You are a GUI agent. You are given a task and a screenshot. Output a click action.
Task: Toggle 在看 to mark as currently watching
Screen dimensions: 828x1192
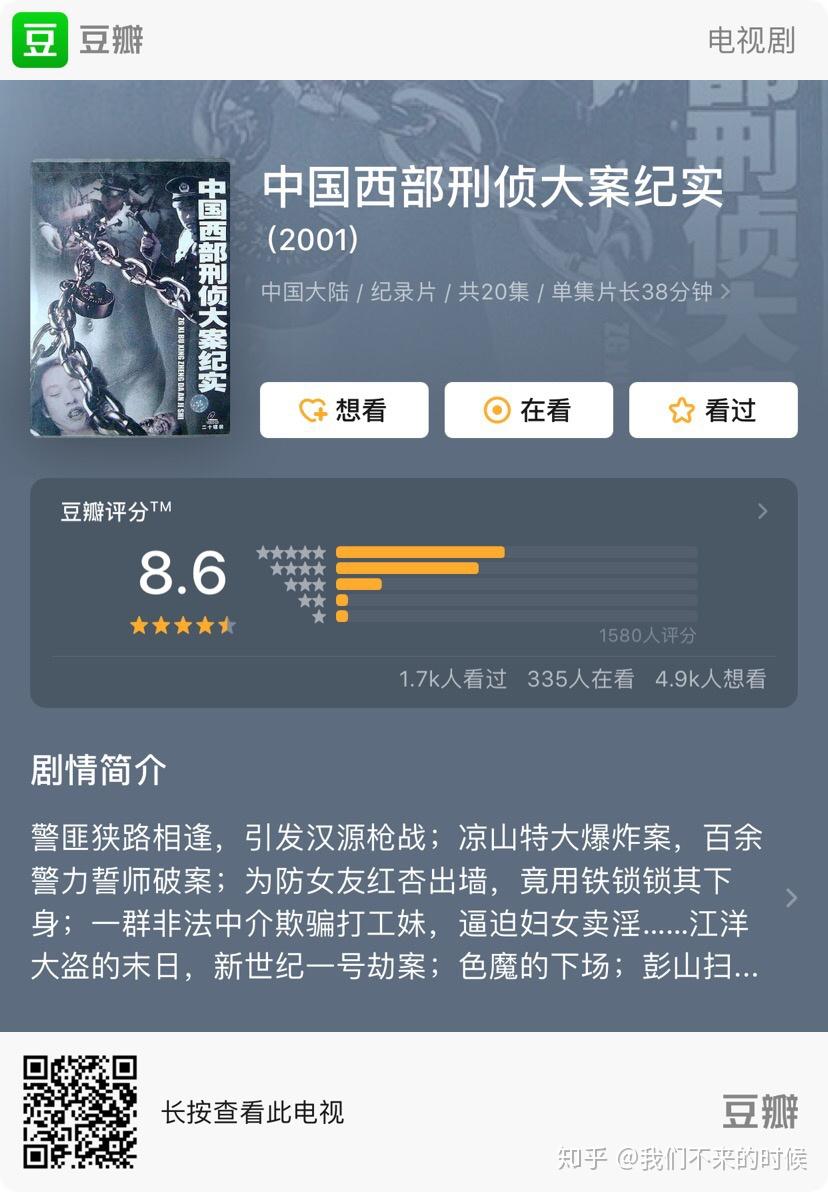click(x=529, y=409)
